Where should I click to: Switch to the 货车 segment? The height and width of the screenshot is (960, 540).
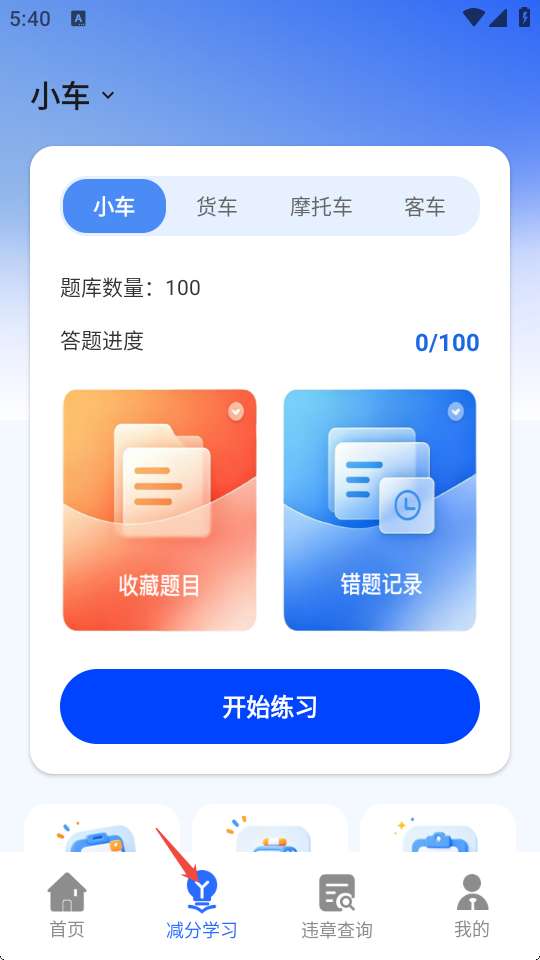pyautogui.click(x=217, y=206)
